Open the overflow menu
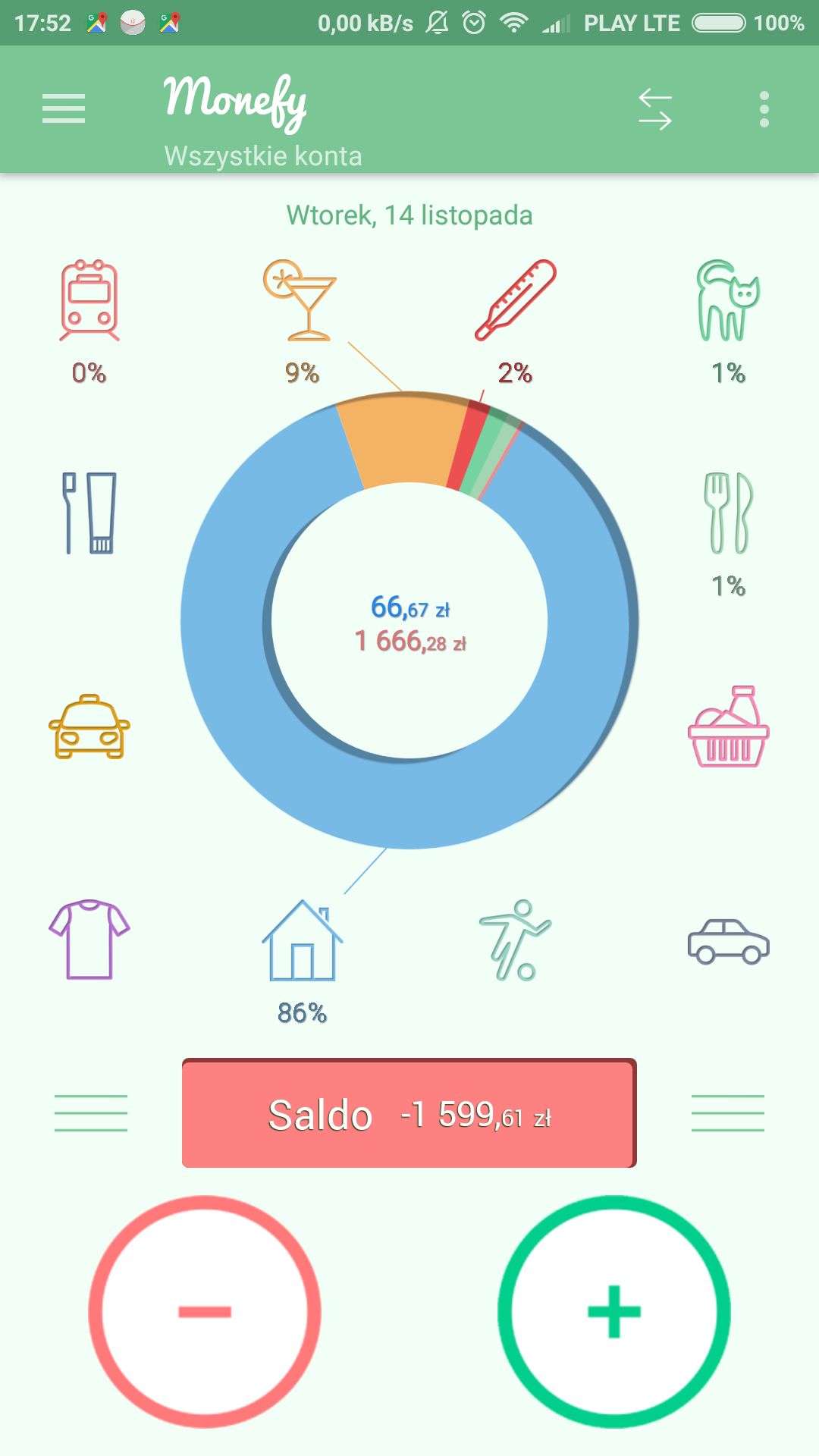This screenshot has width=819, height=1456. coord(764,109)
